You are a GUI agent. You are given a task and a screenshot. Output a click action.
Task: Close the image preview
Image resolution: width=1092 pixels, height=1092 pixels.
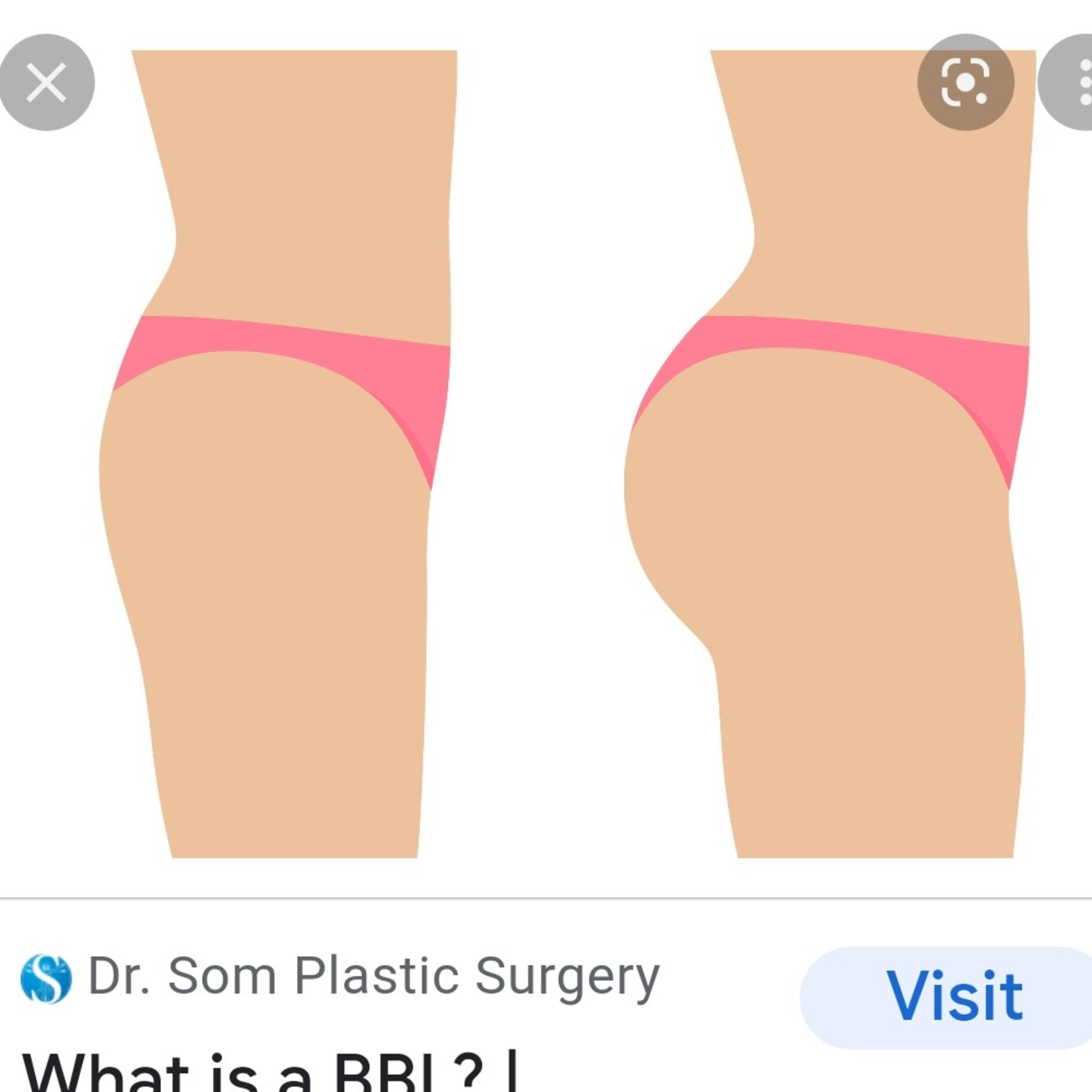[46, 83]
